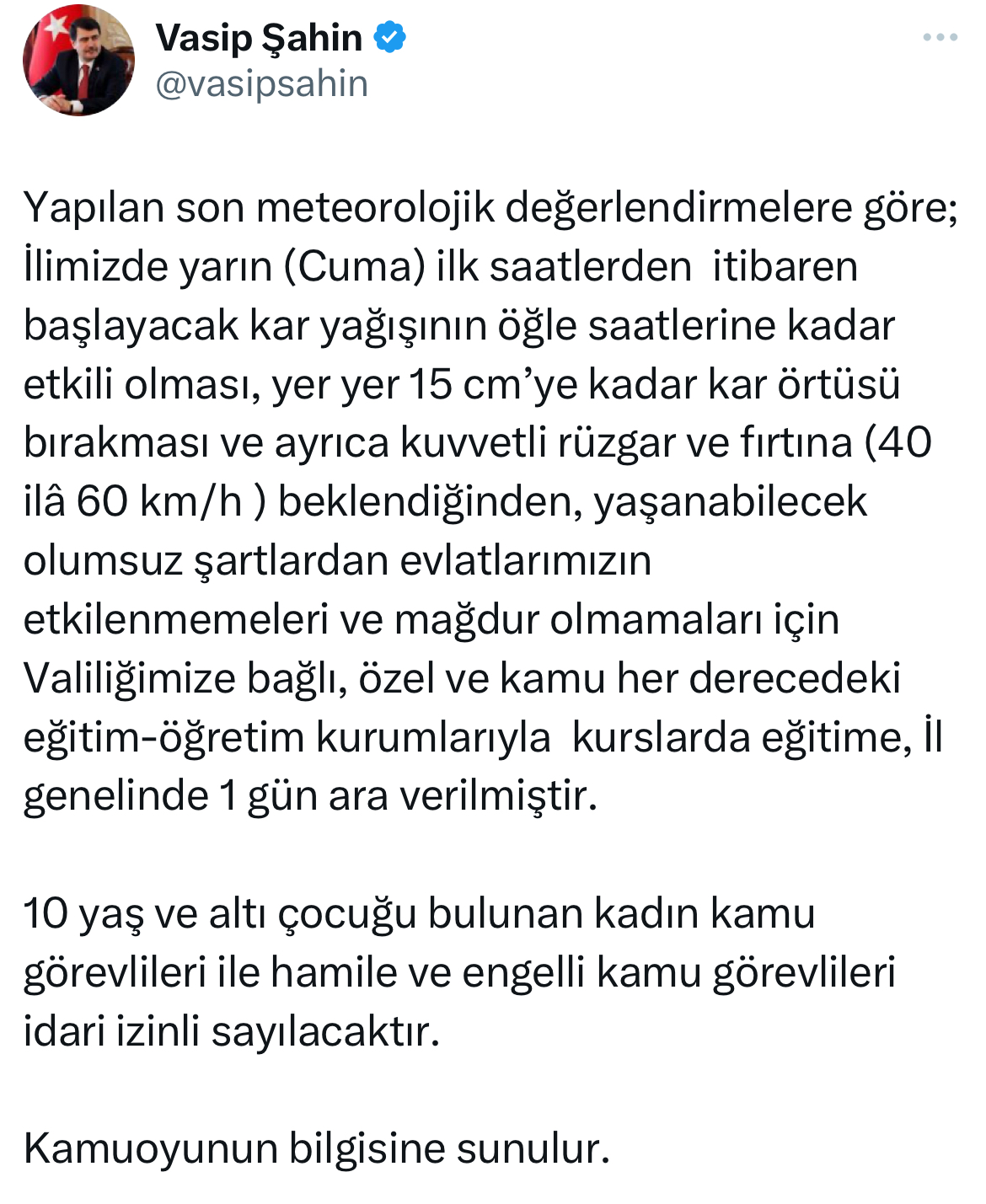Open the tweet's overflow menu
Viewport: 986px width, 1204px height.
tap(940, 38)
